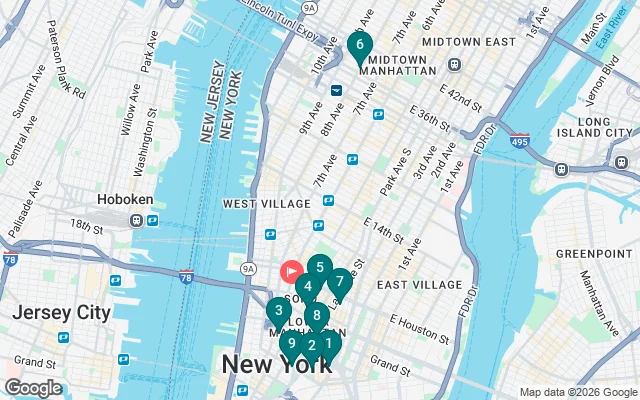Open map marker number 8

point(317,317)
